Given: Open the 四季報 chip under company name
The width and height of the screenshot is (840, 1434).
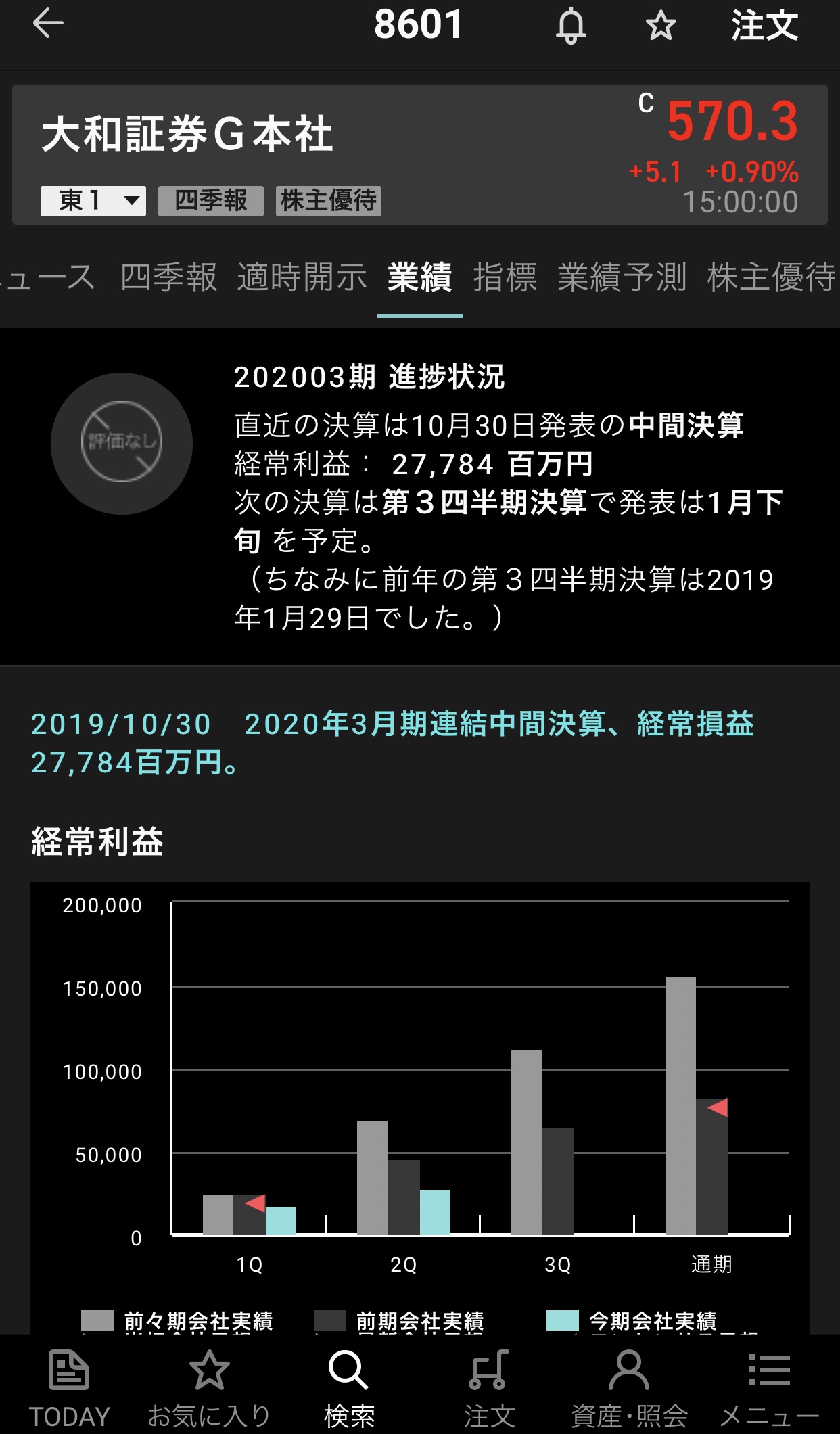Looking at the screenshot, I should (x=211, y=201).
